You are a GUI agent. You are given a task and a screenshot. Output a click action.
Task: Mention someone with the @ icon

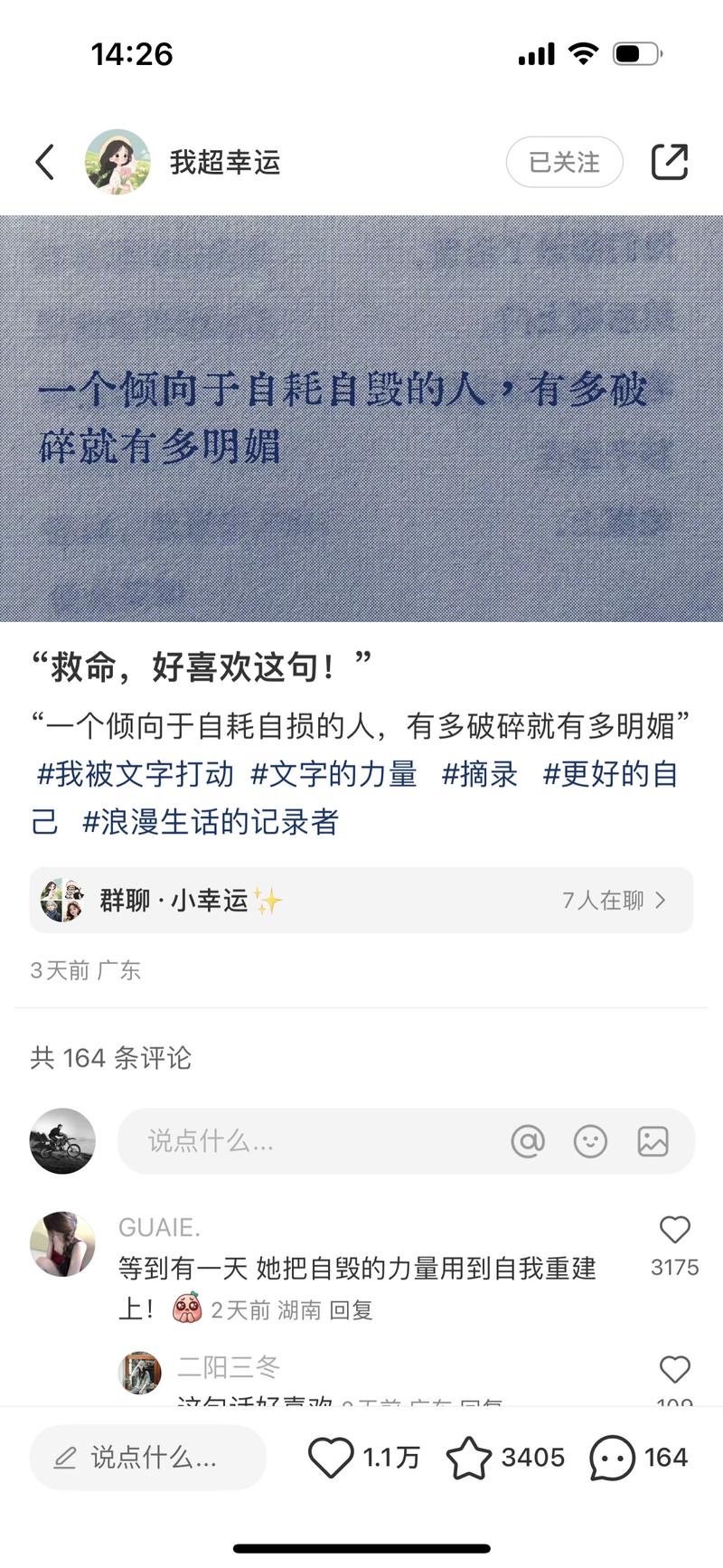[528, 1141]
